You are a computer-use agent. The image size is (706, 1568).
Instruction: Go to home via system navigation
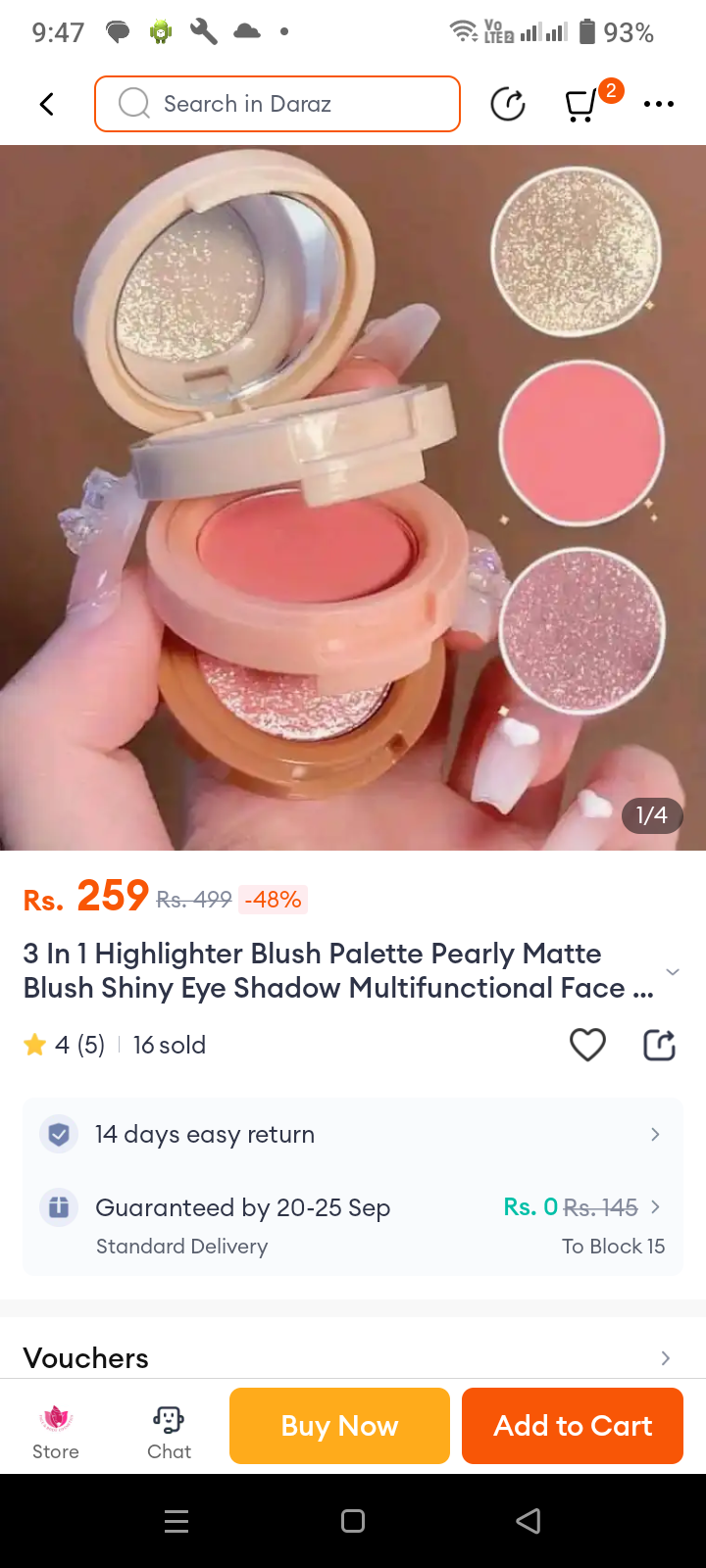tap(353, 1521)
